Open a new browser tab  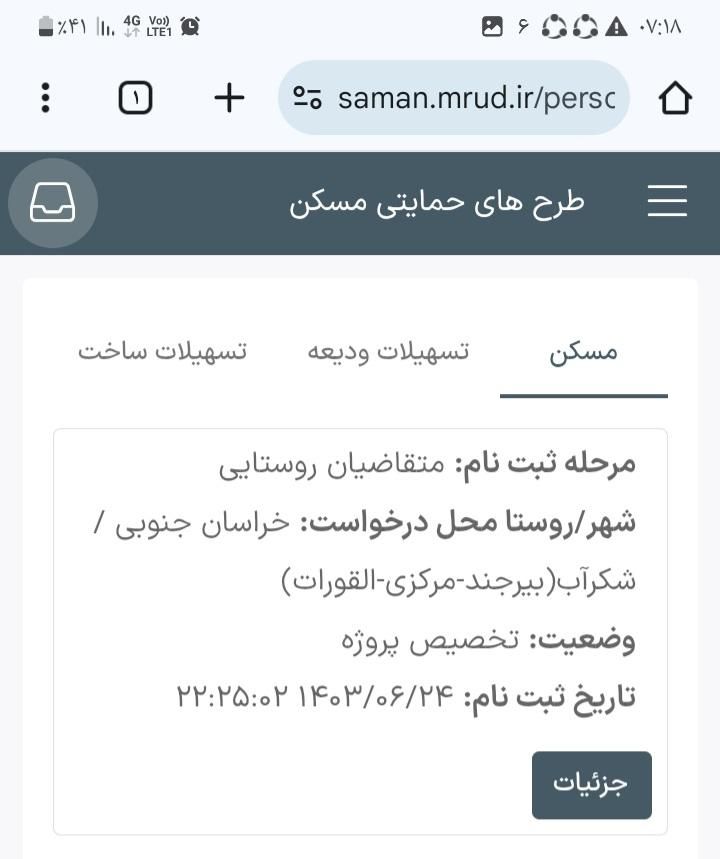pyautogui.click(x=229, y=98)
